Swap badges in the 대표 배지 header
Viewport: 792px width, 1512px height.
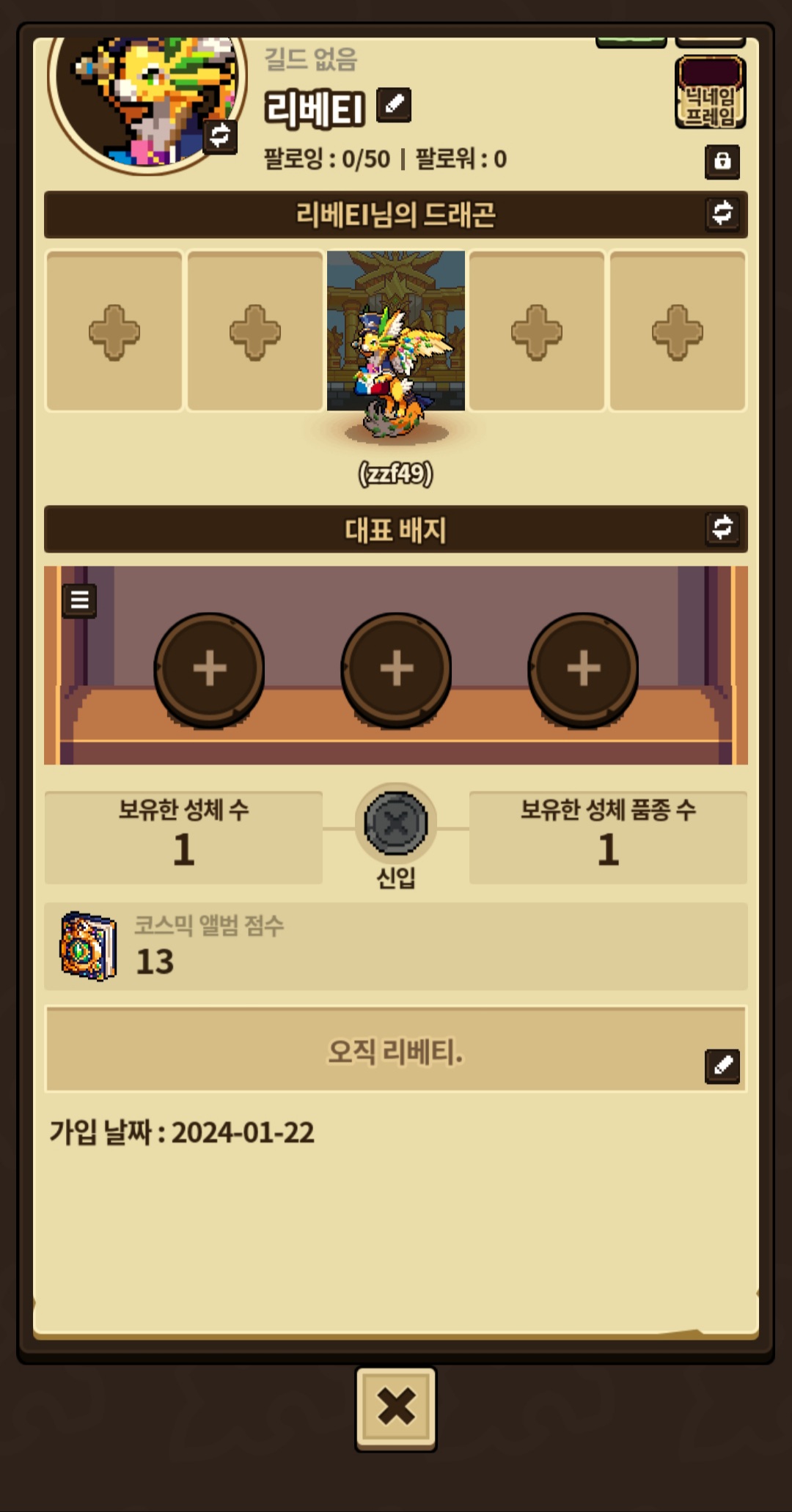pos(722,528)
